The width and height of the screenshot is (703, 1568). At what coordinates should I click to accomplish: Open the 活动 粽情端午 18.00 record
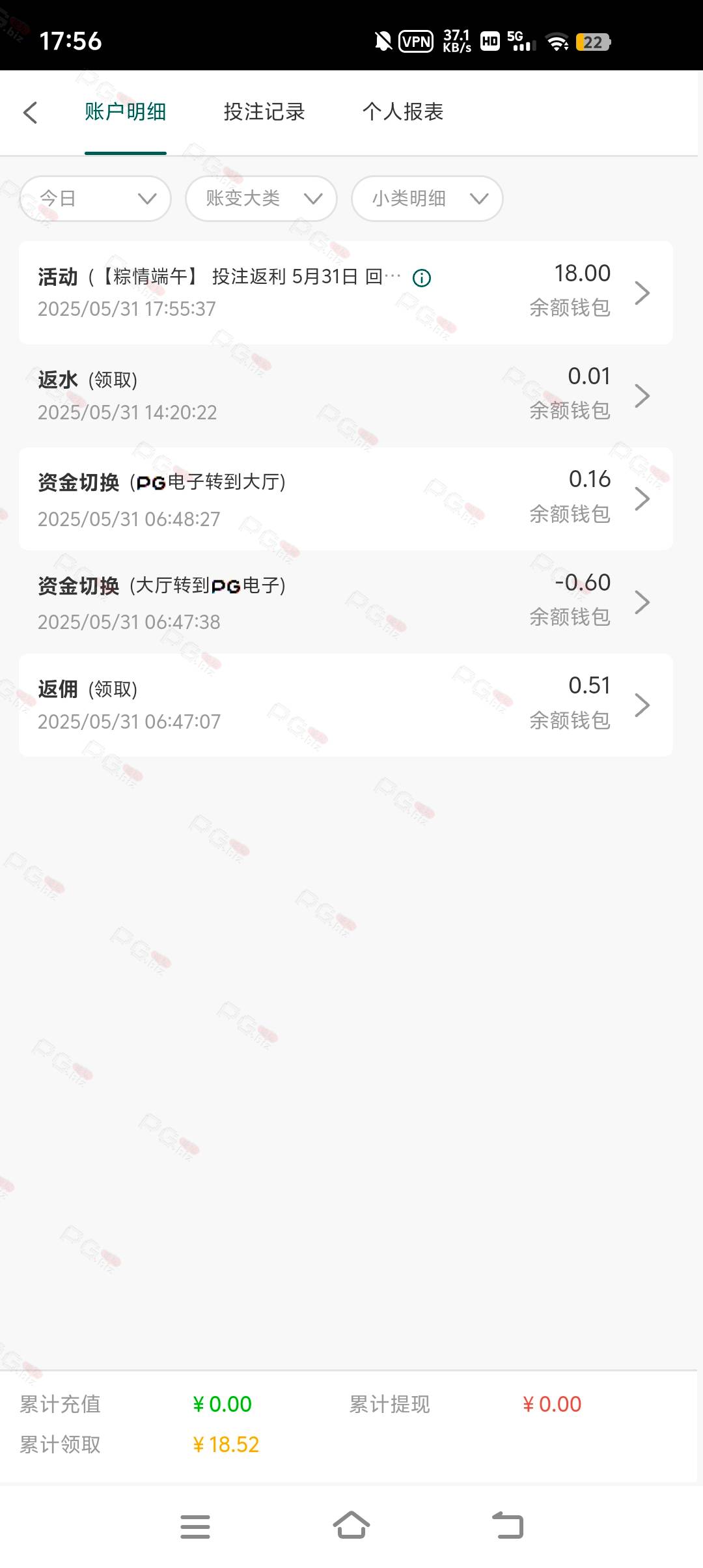tap(346, 292)
